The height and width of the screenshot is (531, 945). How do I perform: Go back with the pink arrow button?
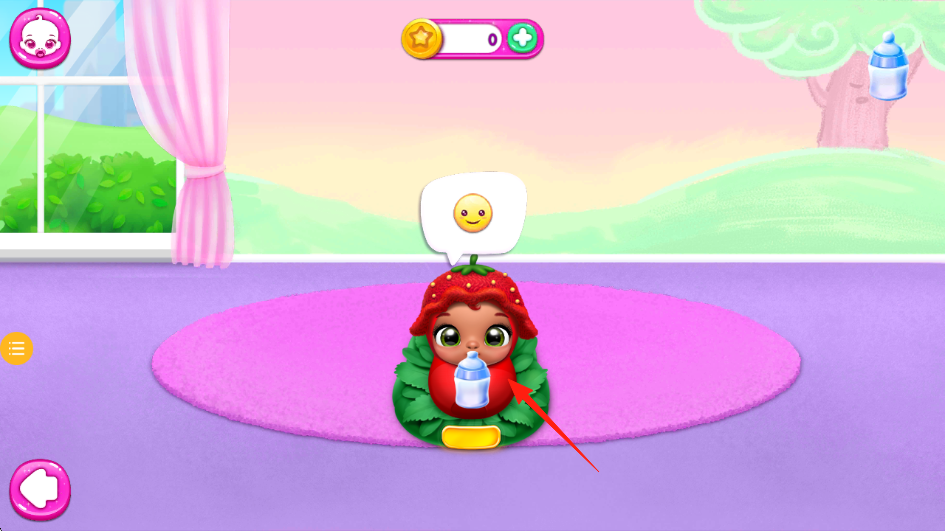pos(40,490)
